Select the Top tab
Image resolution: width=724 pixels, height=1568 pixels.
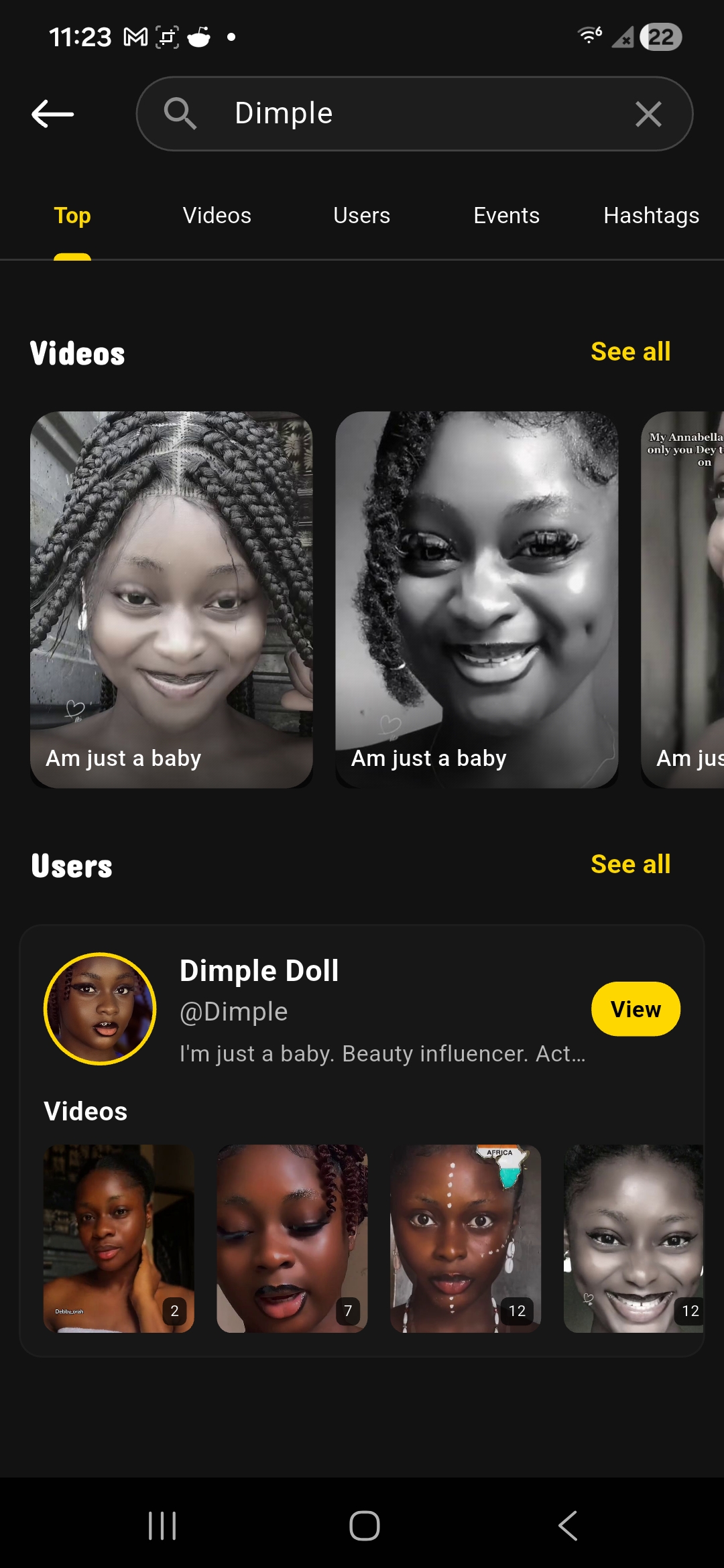pyautogui.click(x=72, y=215)
